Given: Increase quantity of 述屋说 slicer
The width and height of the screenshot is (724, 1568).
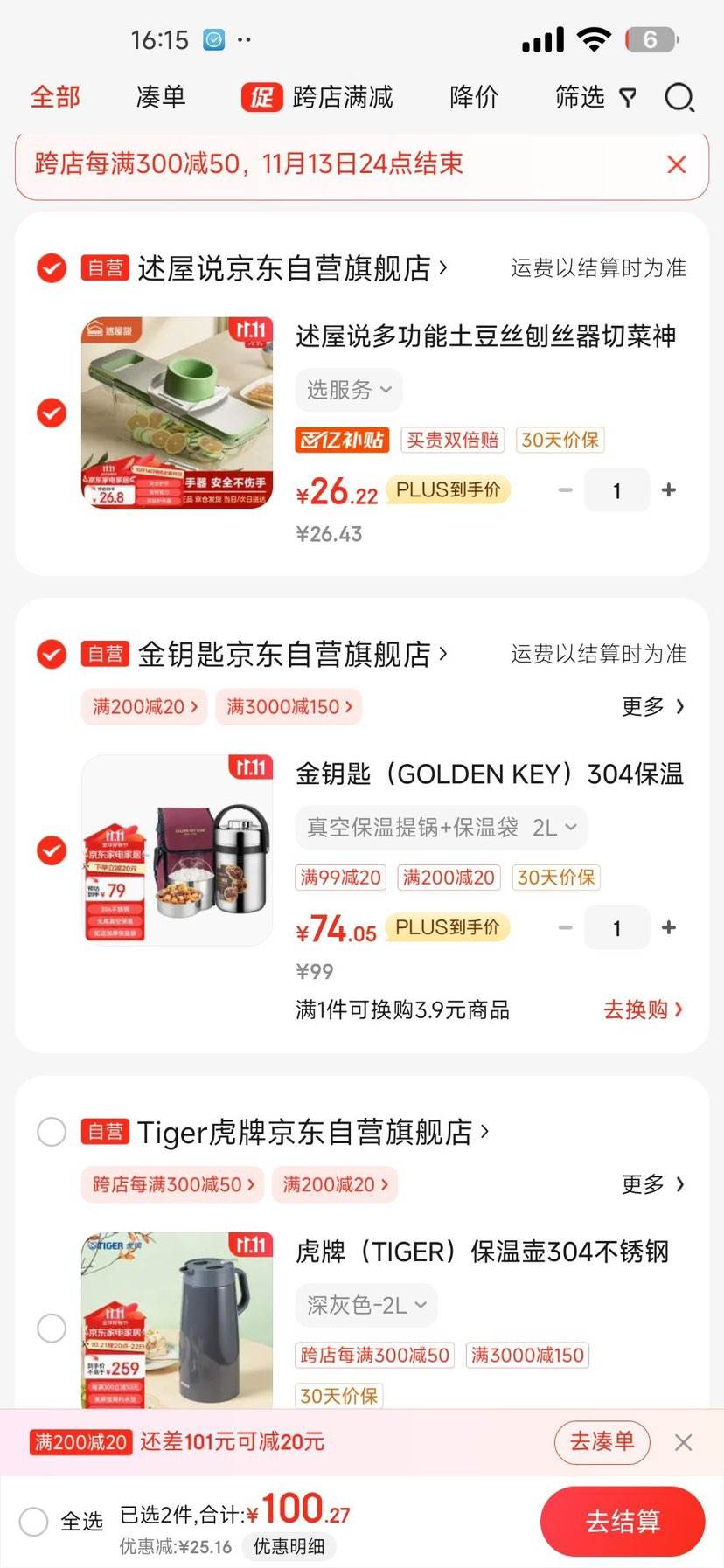Looking at the screenshot, I should click(669, 490).
